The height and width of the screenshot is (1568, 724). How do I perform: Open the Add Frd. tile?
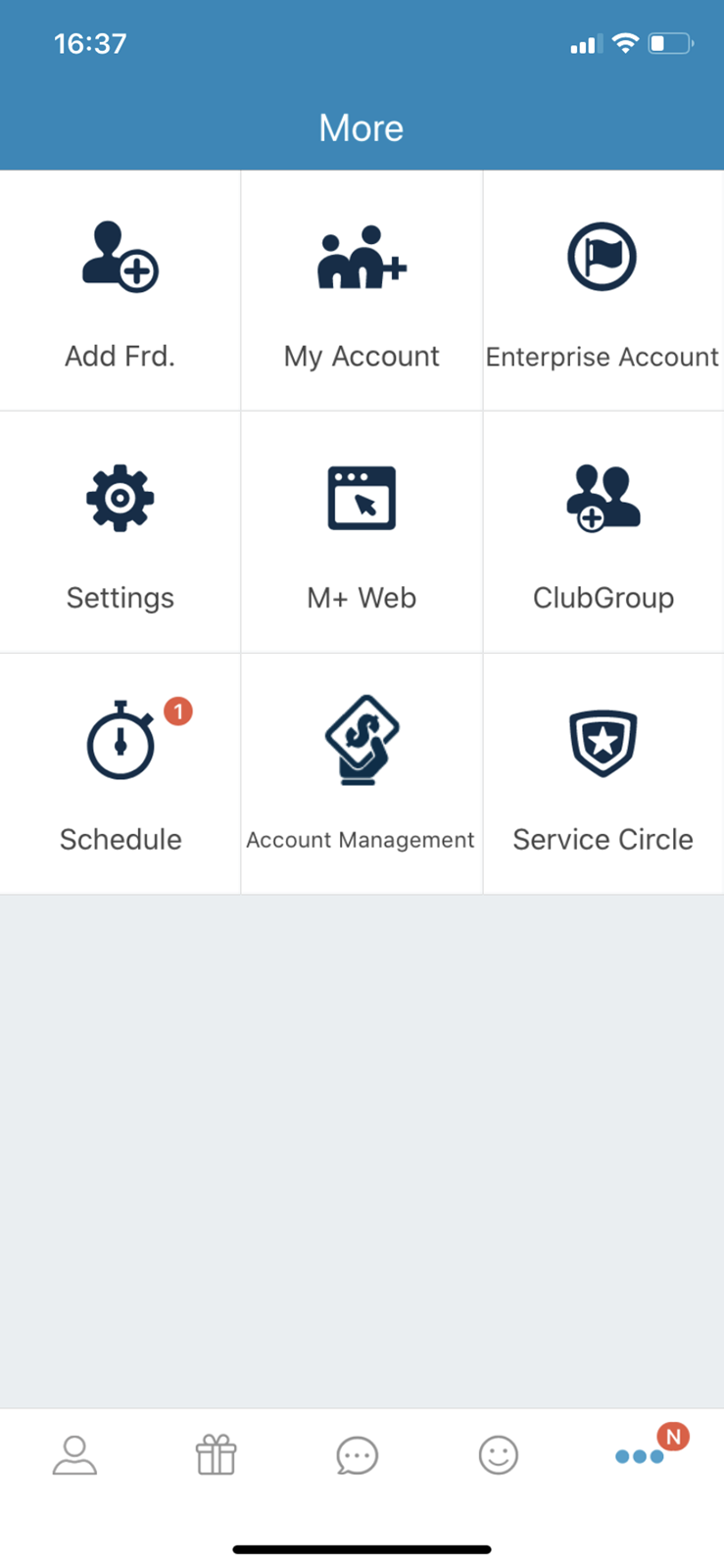point(120,291)
